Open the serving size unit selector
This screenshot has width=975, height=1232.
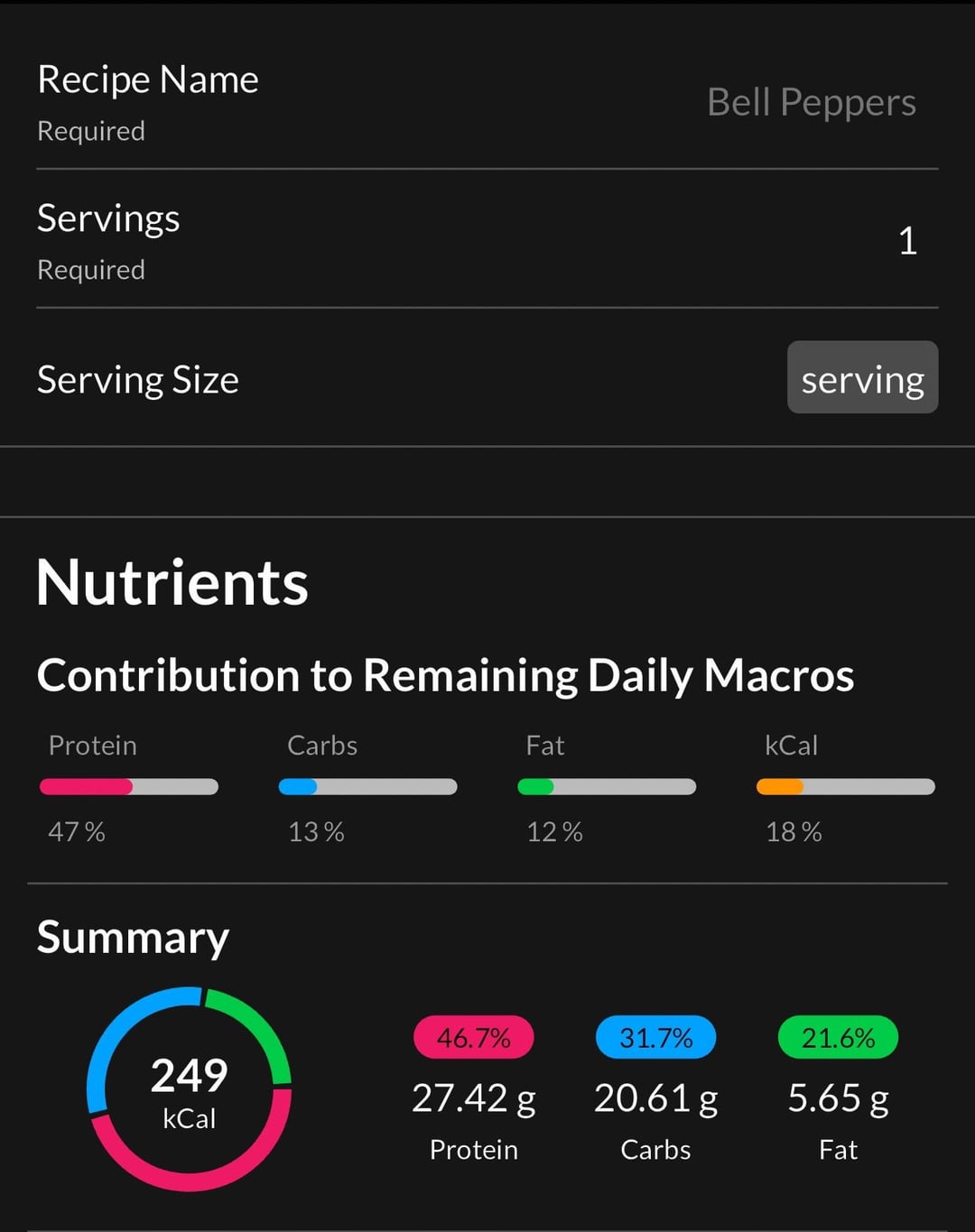coord(862,378)
